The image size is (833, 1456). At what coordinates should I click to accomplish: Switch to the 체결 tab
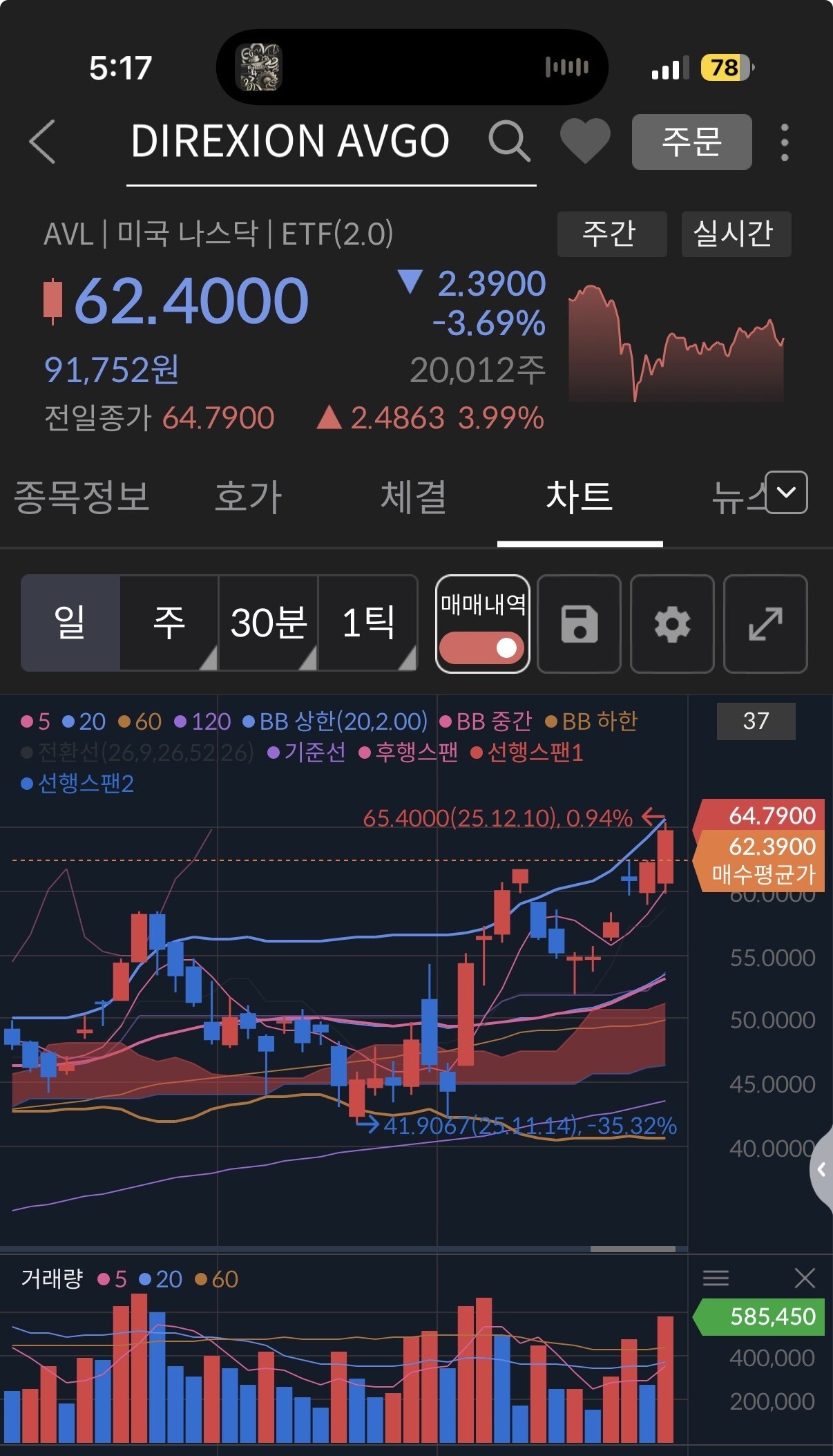coord(413,497)
